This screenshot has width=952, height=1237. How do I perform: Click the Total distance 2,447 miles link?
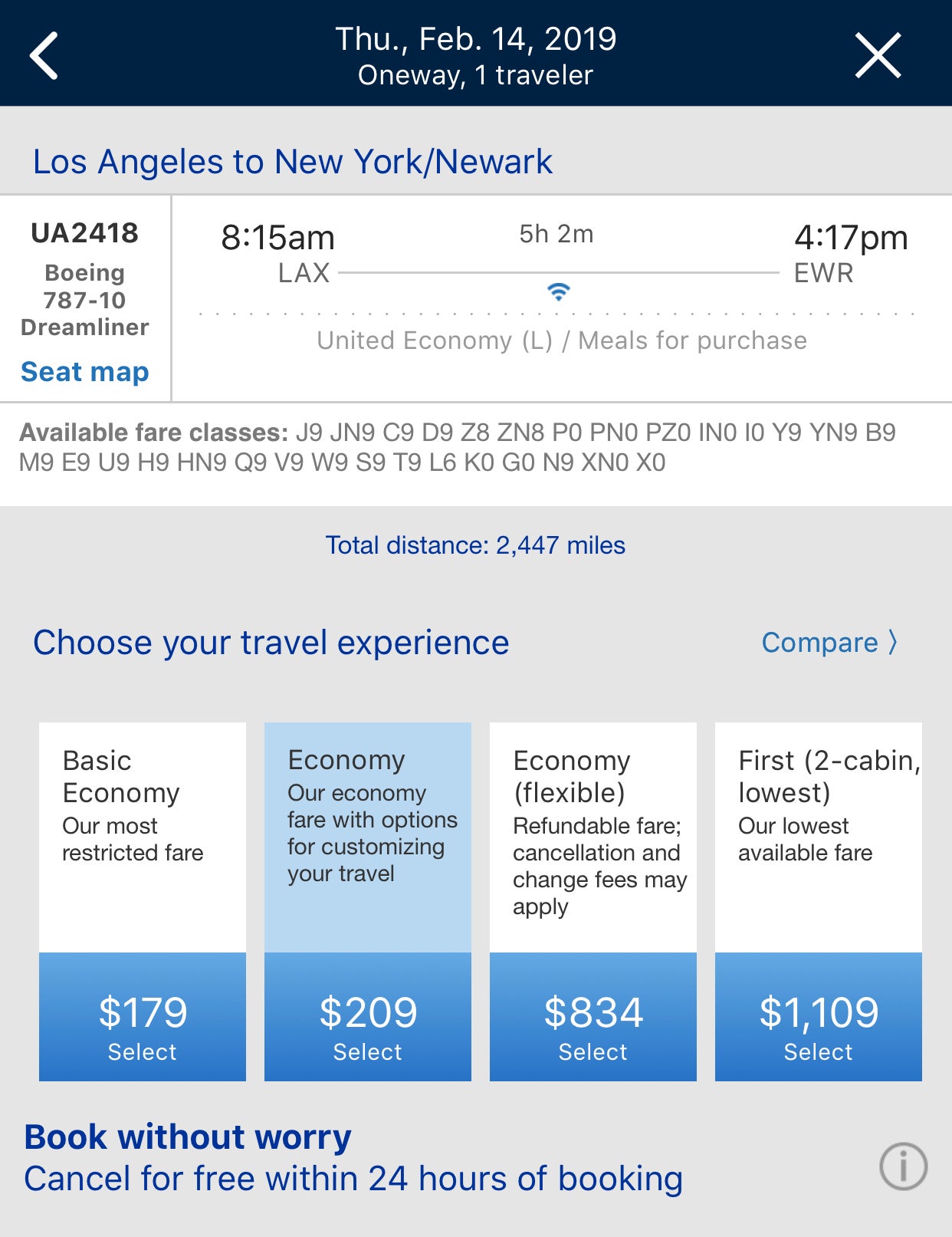(475, 546)
